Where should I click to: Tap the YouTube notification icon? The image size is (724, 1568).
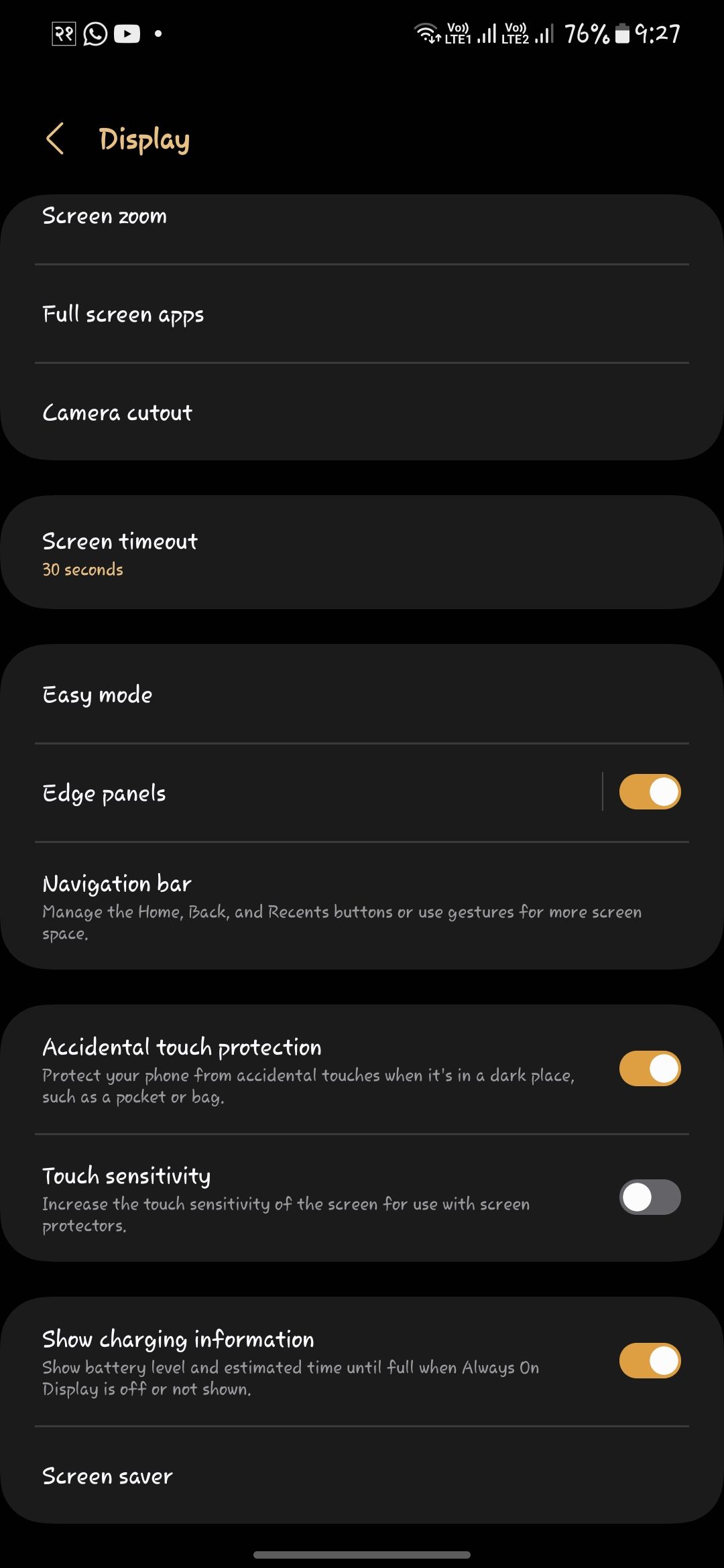tap(127, 32)
